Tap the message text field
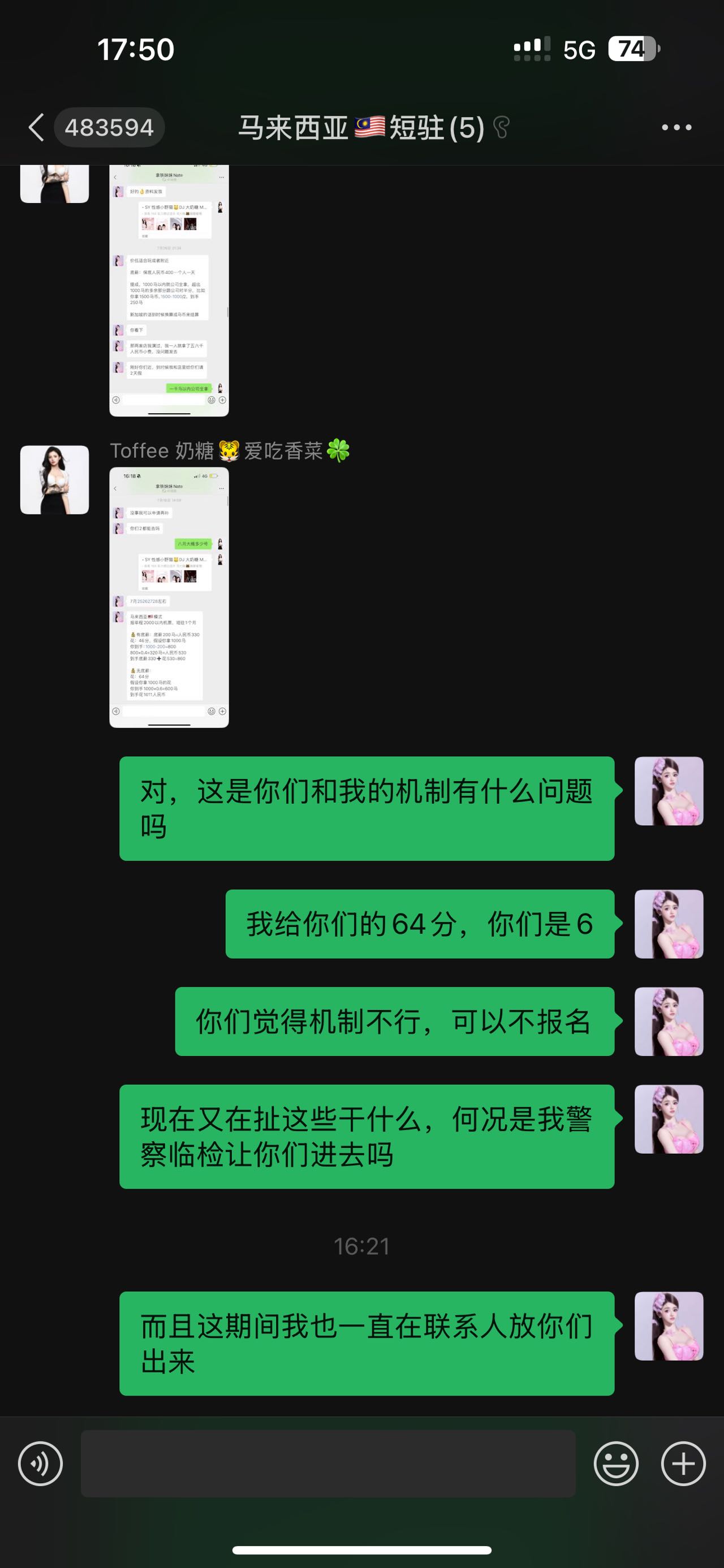724x1568 pixels. click(x=328, y=1463)
